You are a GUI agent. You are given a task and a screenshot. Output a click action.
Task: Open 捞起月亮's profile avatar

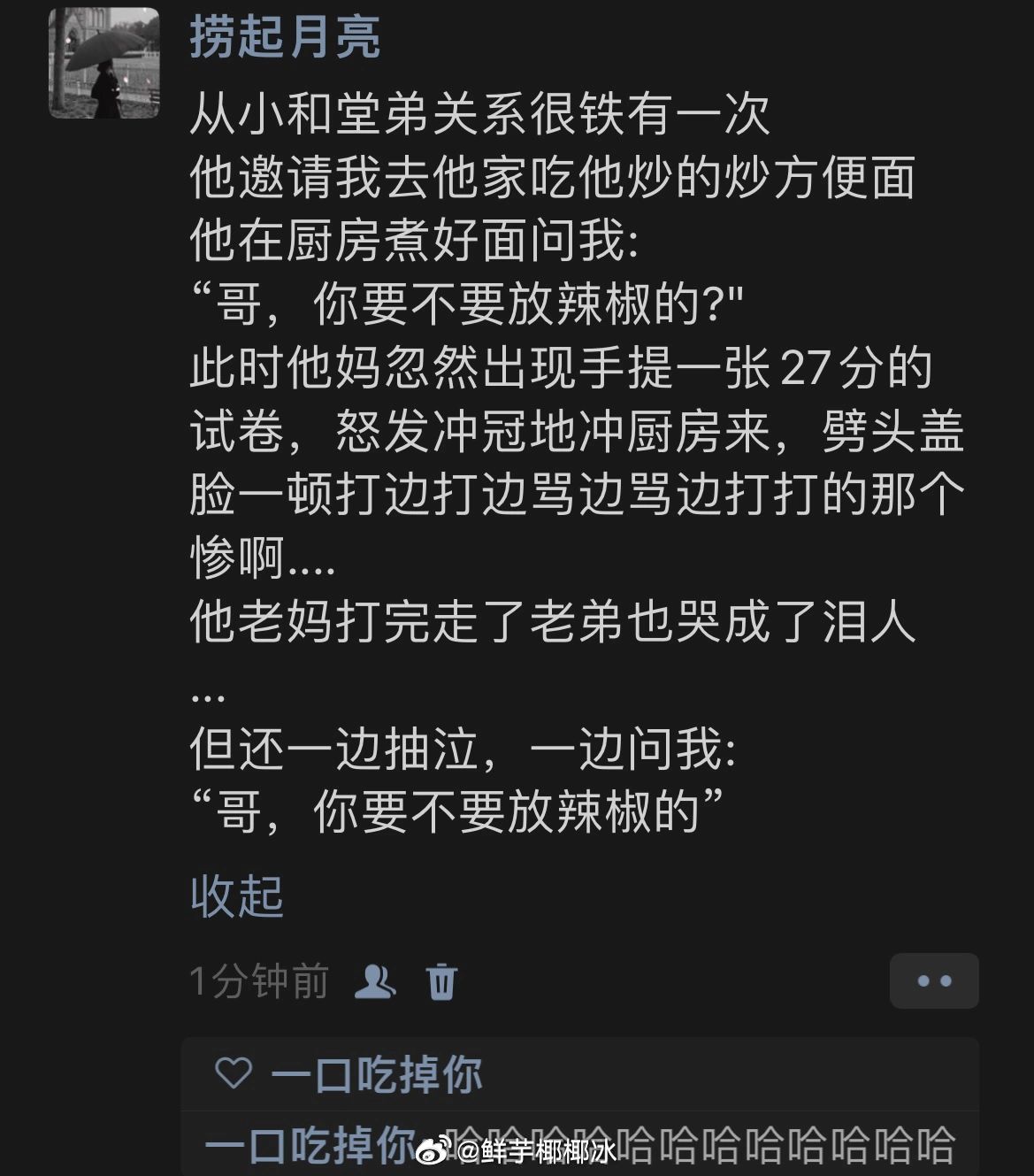tap(103, 64)
